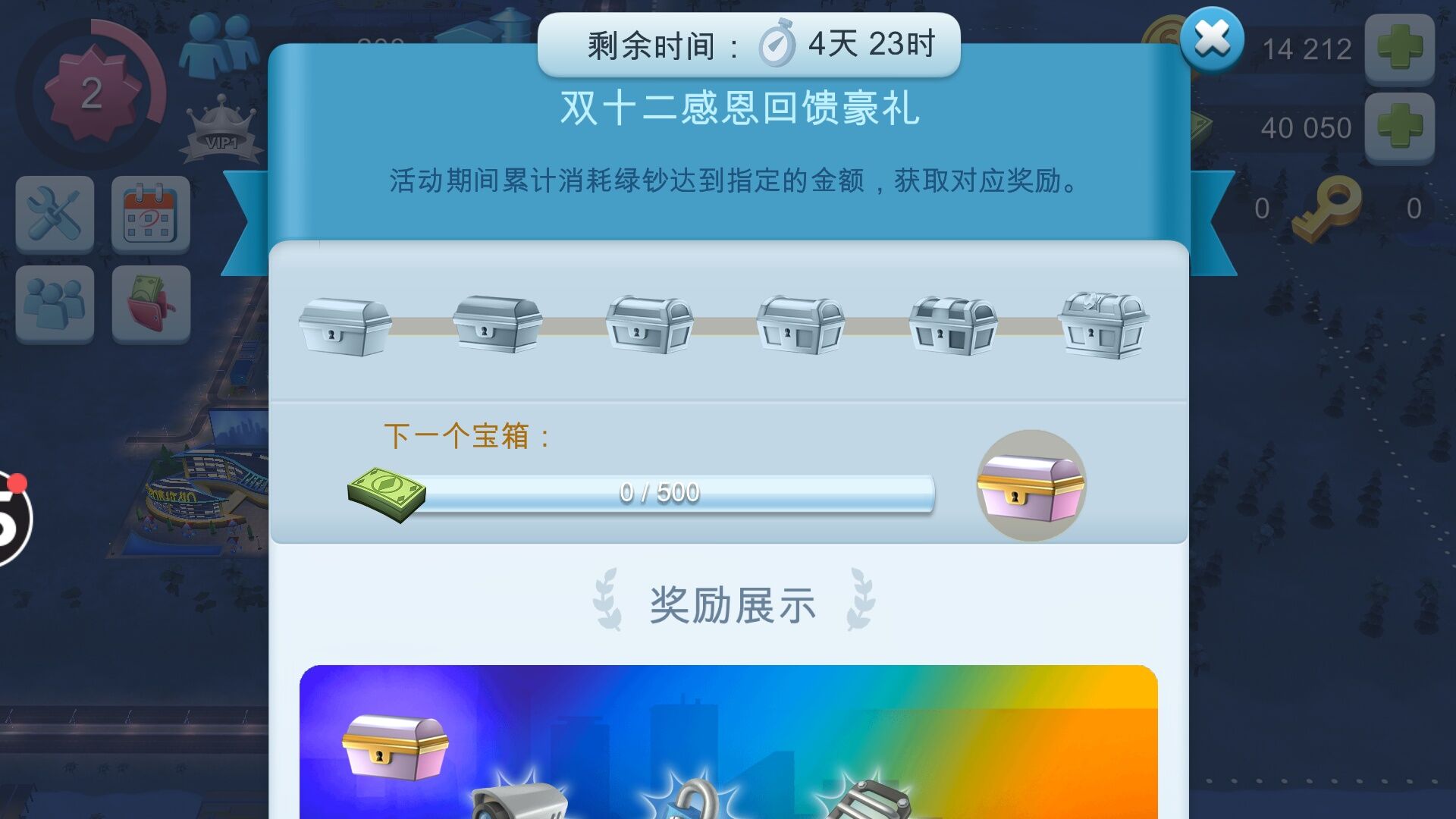Viewport: 1456px width, 819px height.
Task: Tap the last silver chest on the track
Action: point(1104,325)
